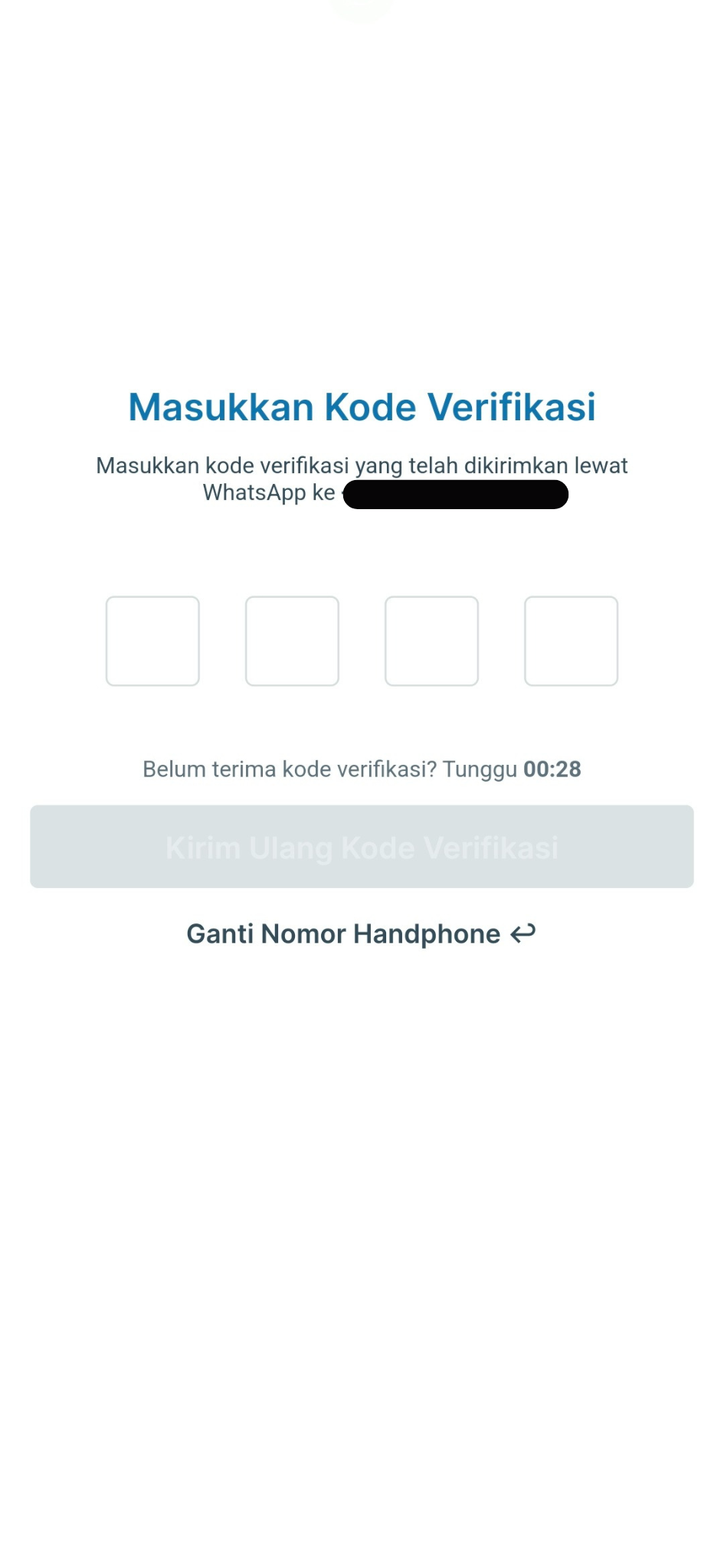Image resolution: width=724 pixels, height=1568 pixels.
Task: Tap Kirim Ulang Kode Verifikasi button
Action: 362,847
